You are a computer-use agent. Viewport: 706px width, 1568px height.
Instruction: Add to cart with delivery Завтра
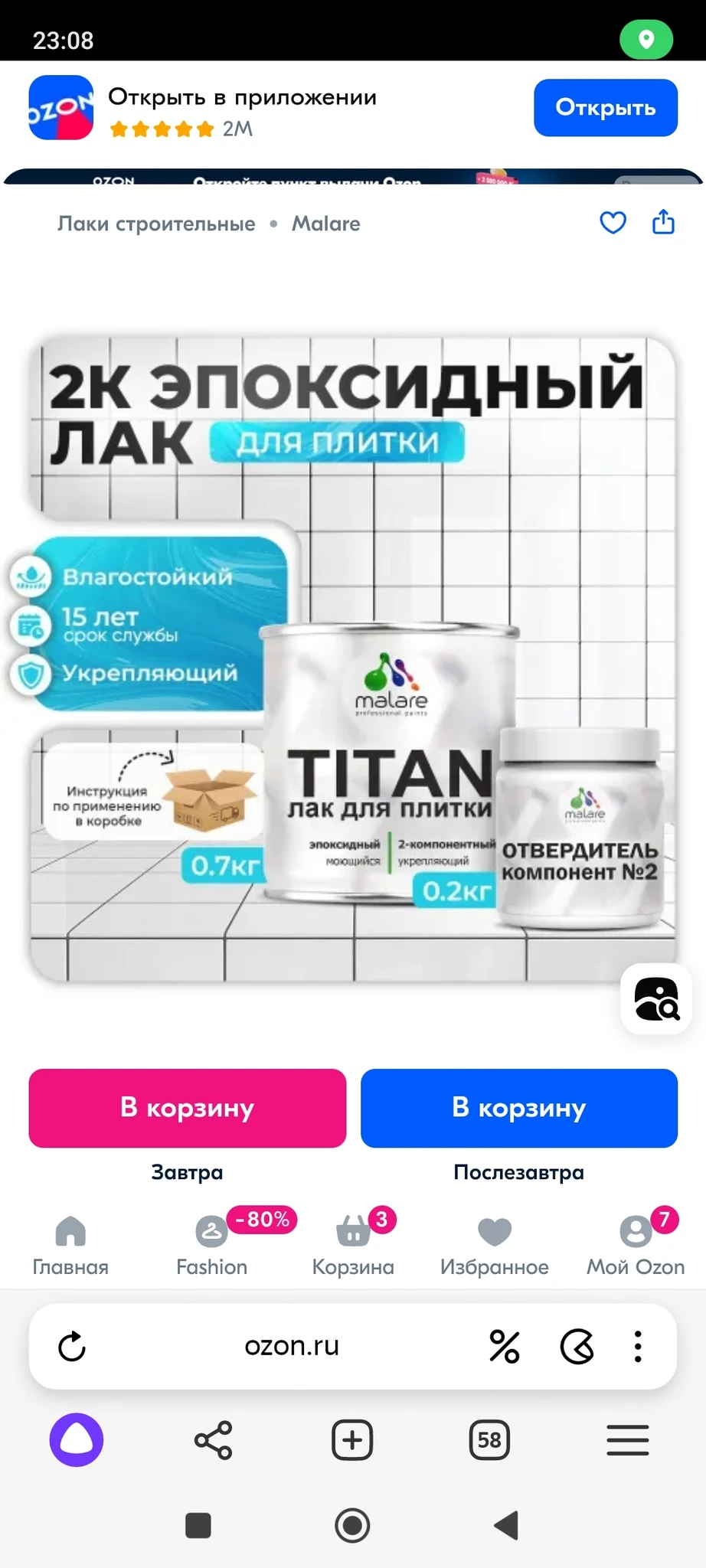tap(187, 1108)
